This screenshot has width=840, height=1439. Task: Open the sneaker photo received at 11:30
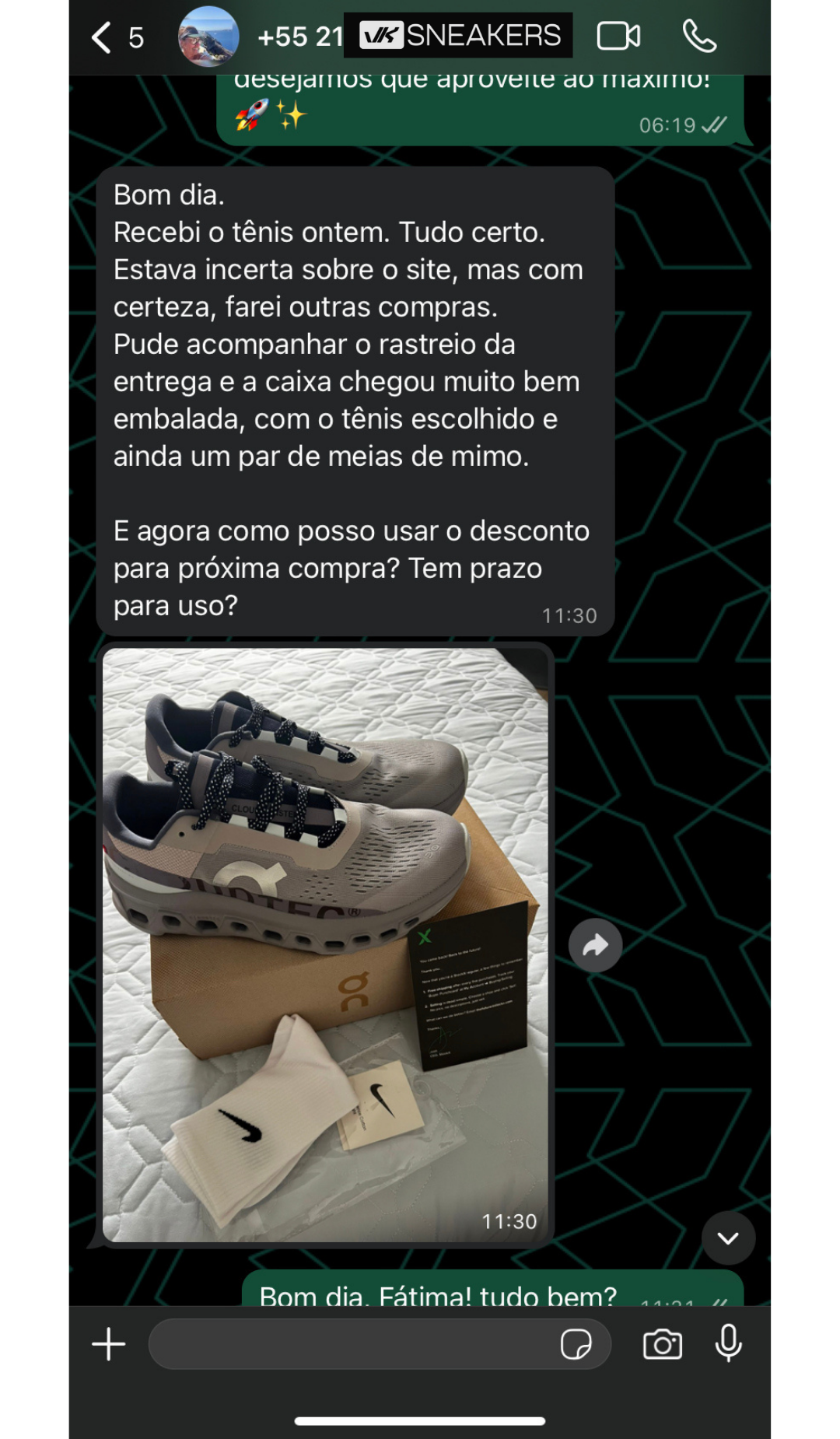pyautogui.click(x=325, y=944)
